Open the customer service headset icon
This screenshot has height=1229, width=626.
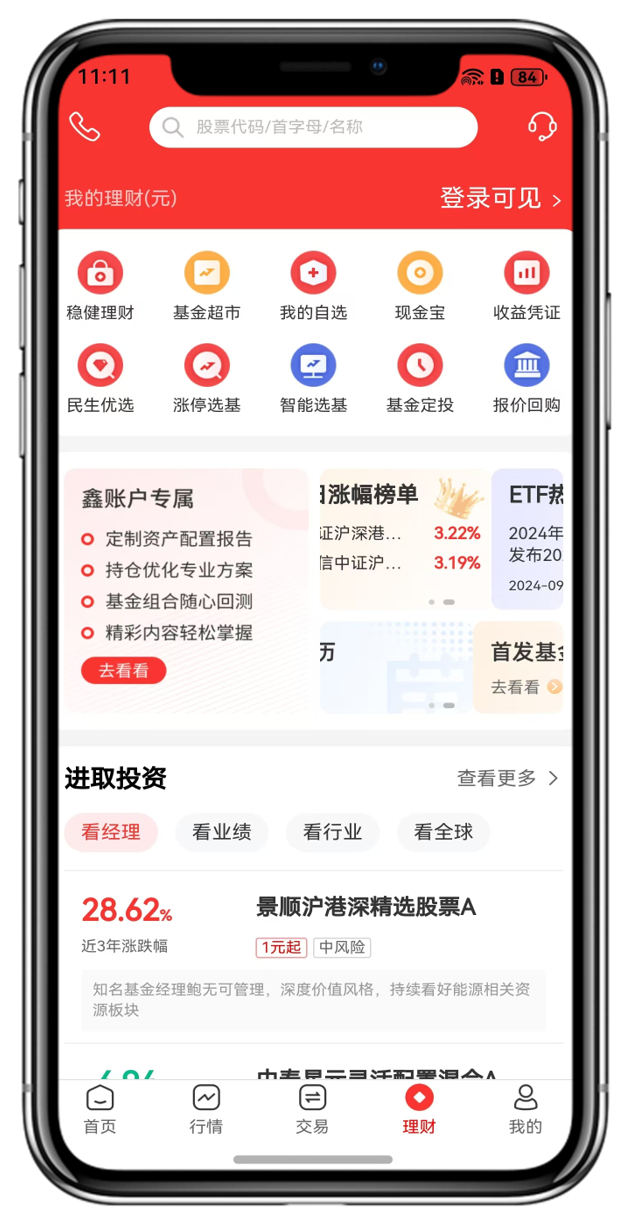[x=542, y=127]
